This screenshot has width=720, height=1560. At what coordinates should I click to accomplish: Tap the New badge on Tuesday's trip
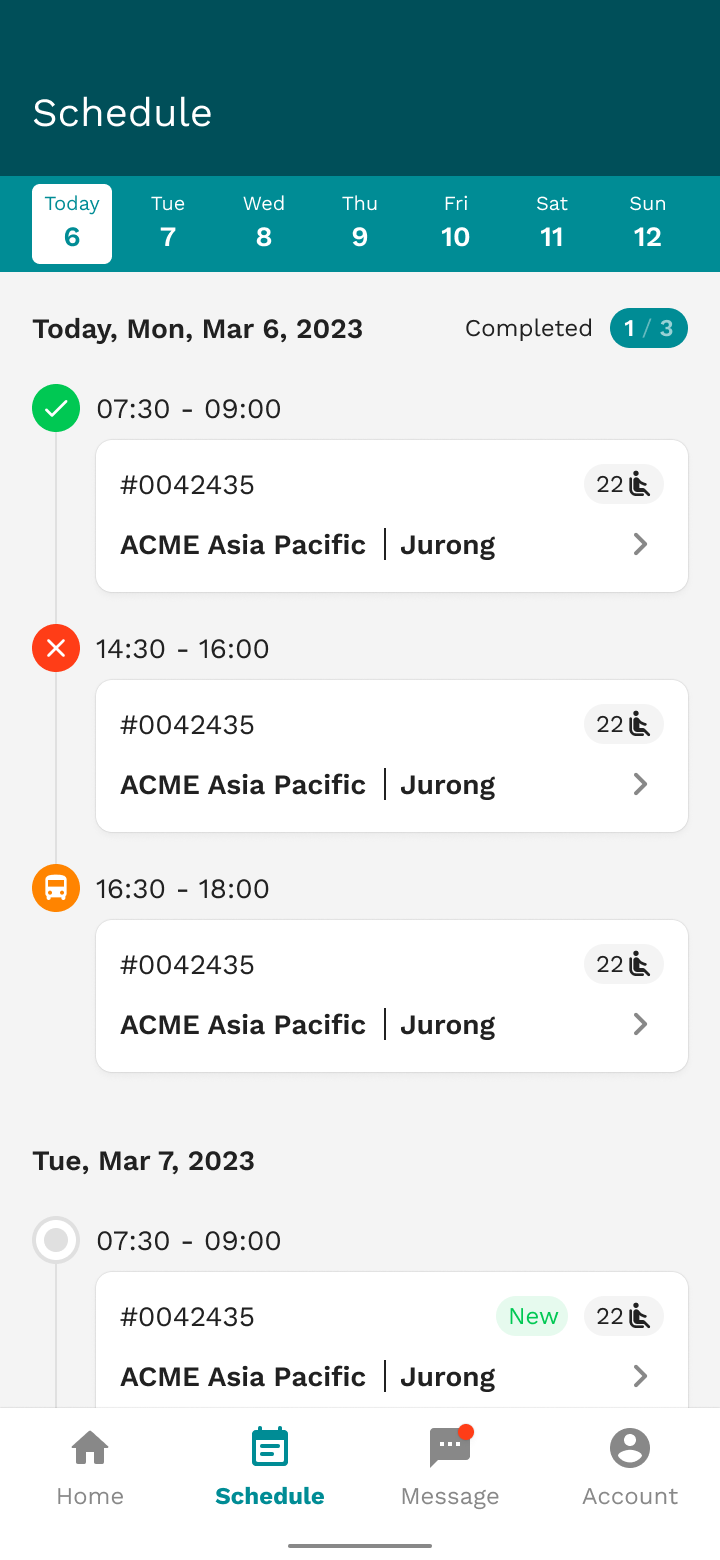[531, 1316]
